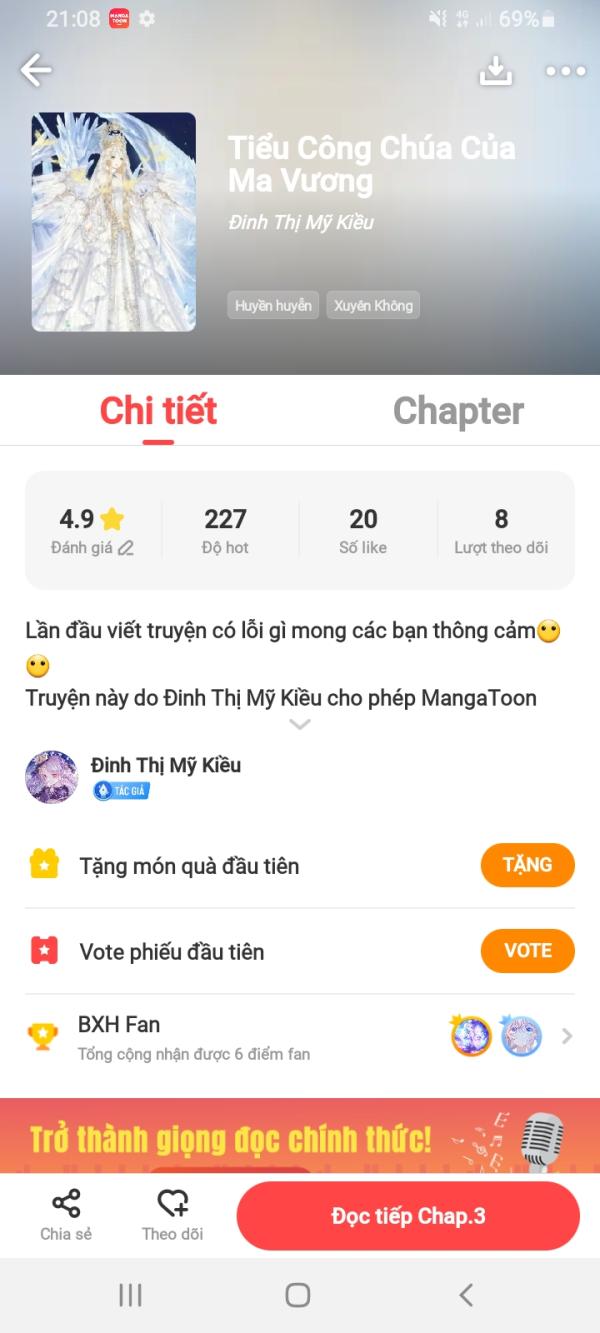The height and width of the screenshot is (1333, 600).
Task: Open the three-dot overflow menu
Action: coord(565,71)
